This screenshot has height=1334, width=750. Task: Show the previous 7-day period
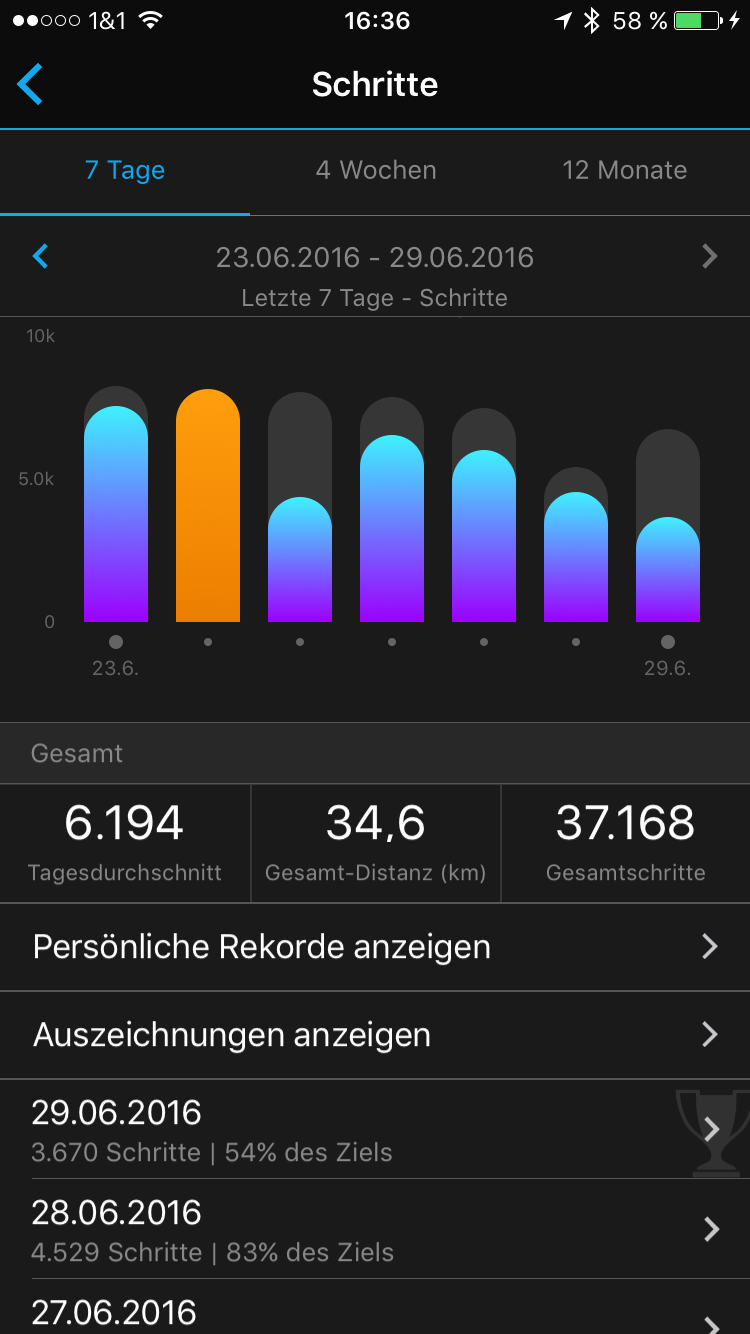(x=40, y=257)
